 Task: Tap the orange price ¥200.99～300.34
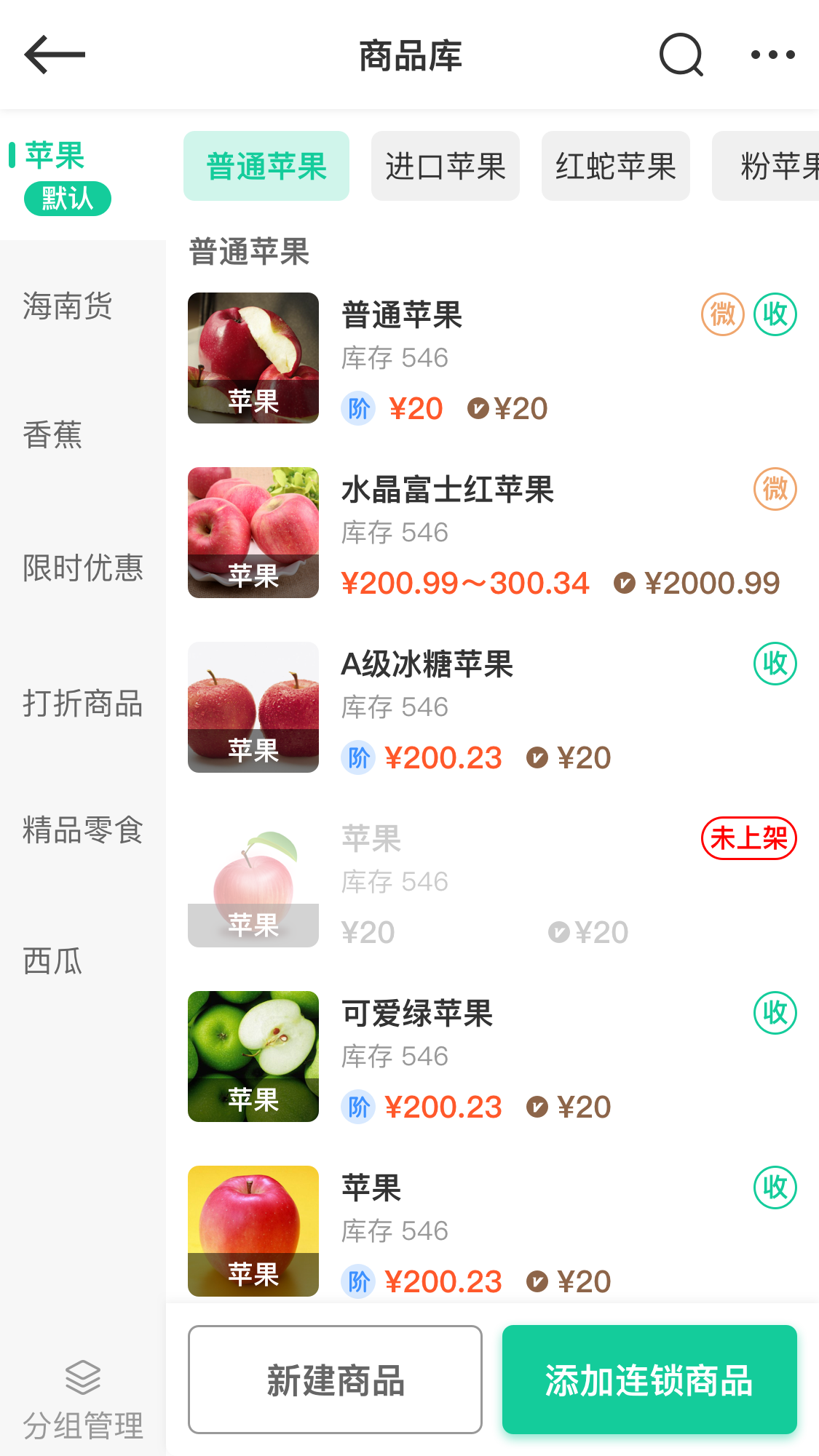point(466,582)
